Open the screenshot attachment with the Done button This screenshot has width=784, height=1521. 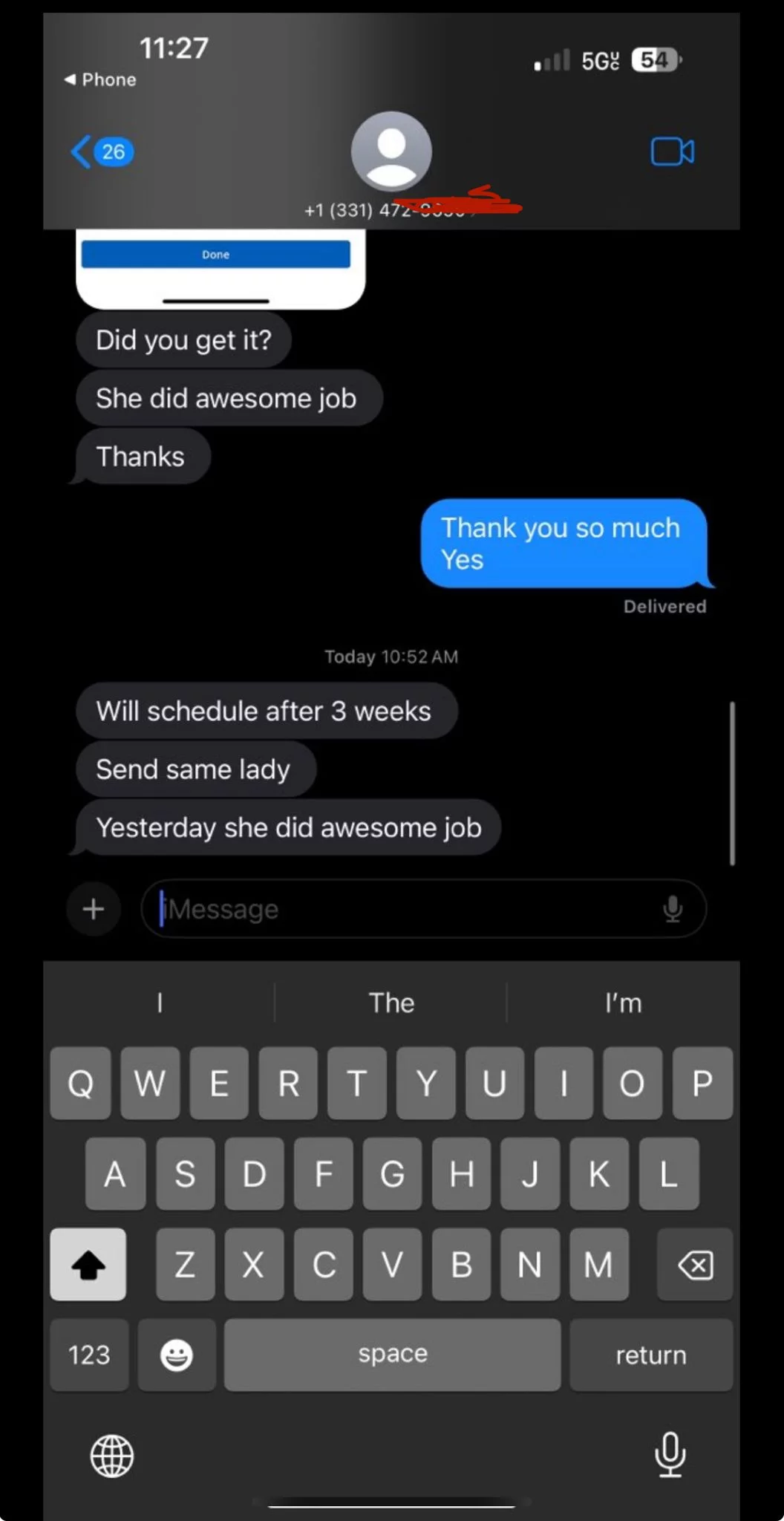220,269
